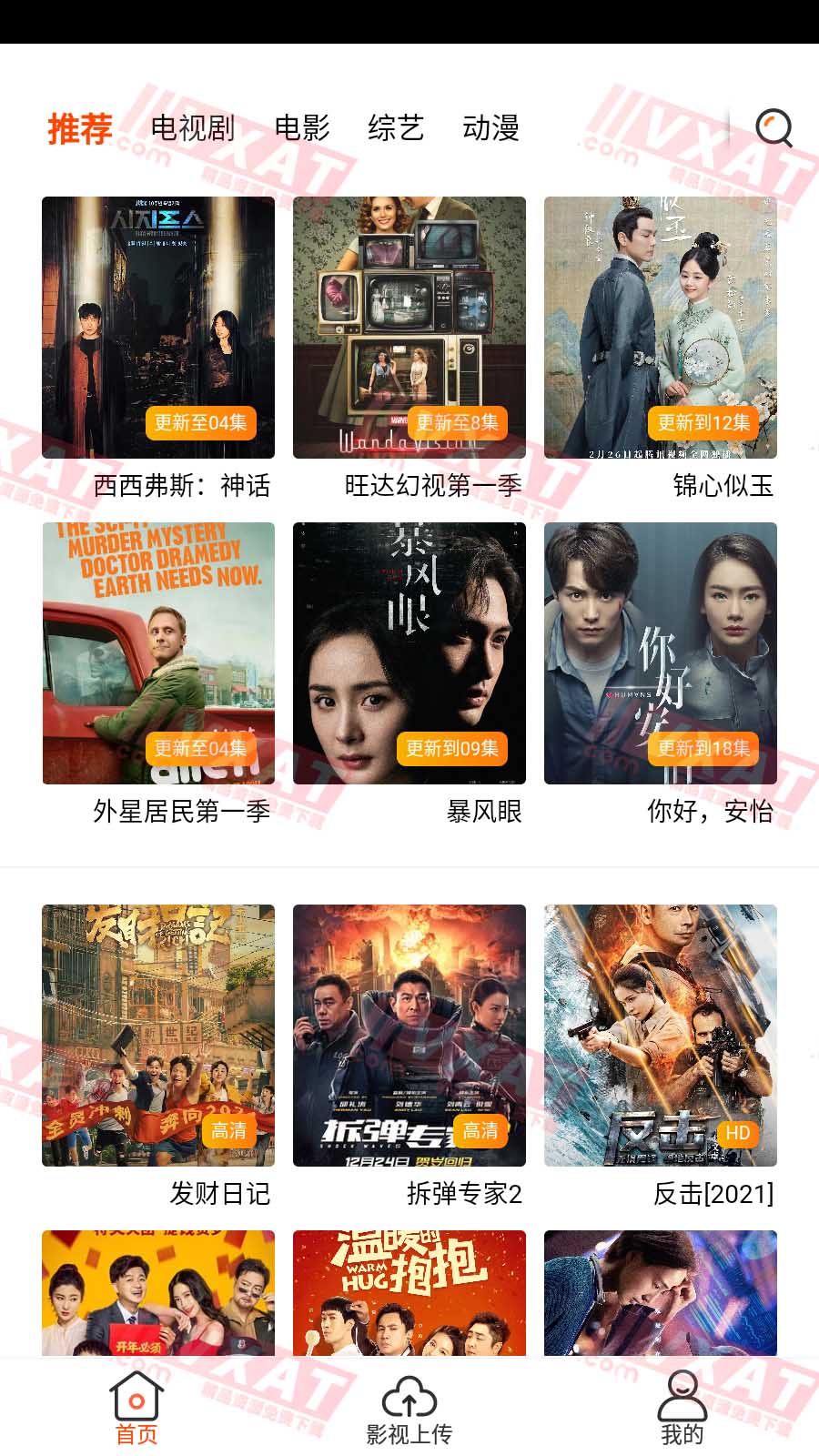Open 你好，安怡 series

(661, 653)
